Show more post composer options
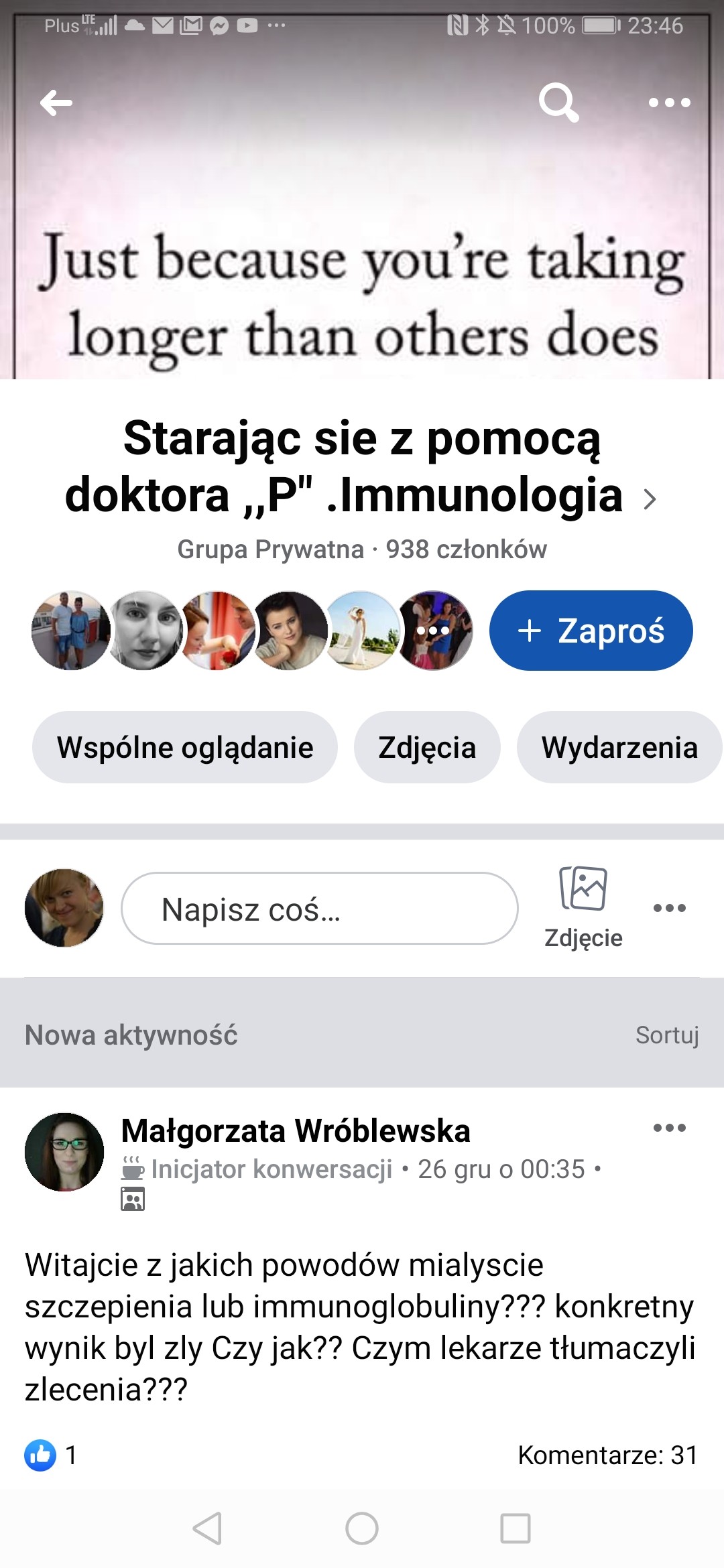724x1568 pixels. tap(669, 908)
